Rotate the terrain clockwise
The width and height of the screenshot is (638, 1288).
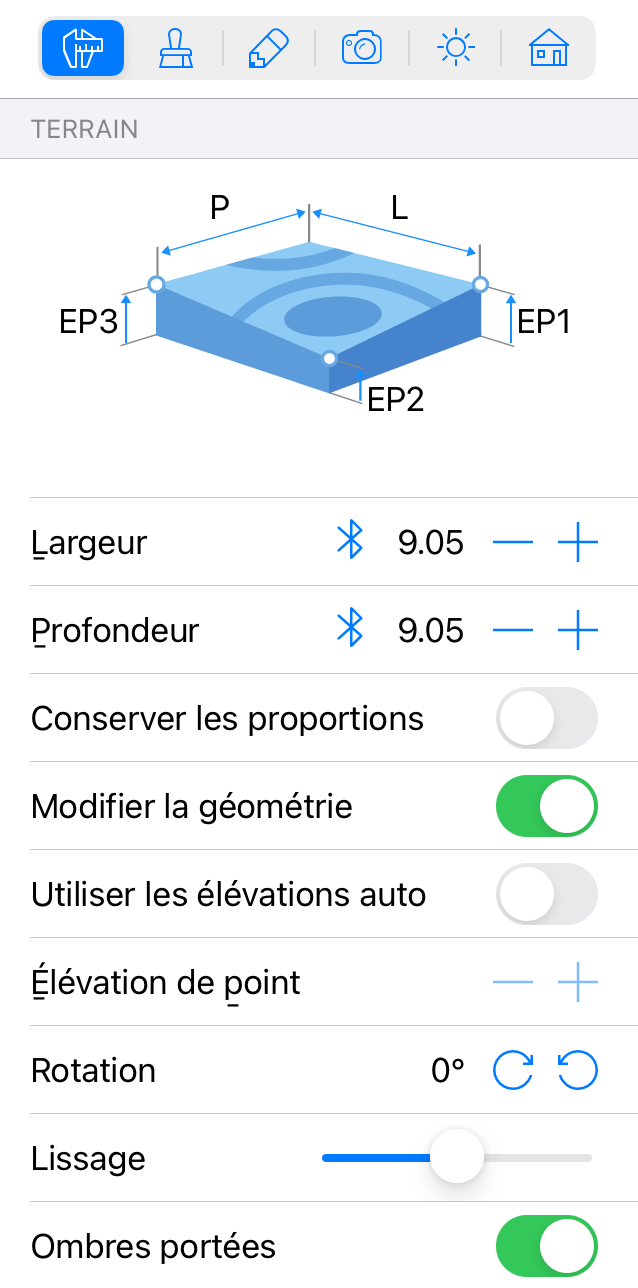coord(513,1070)
